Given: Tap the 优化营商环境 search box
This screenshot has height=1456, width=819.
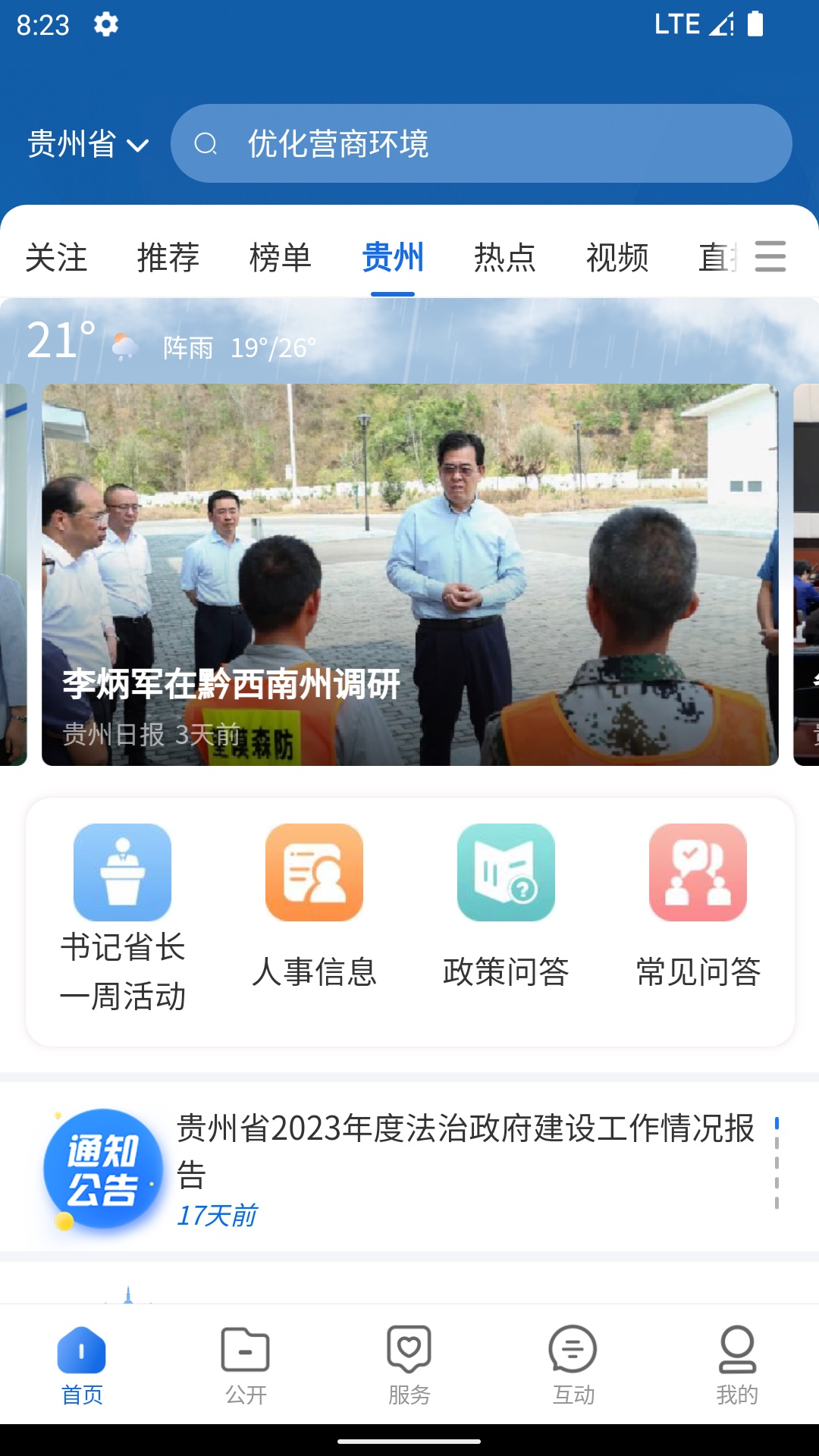Looking at the screenshot, I should (x=481, y=143).
